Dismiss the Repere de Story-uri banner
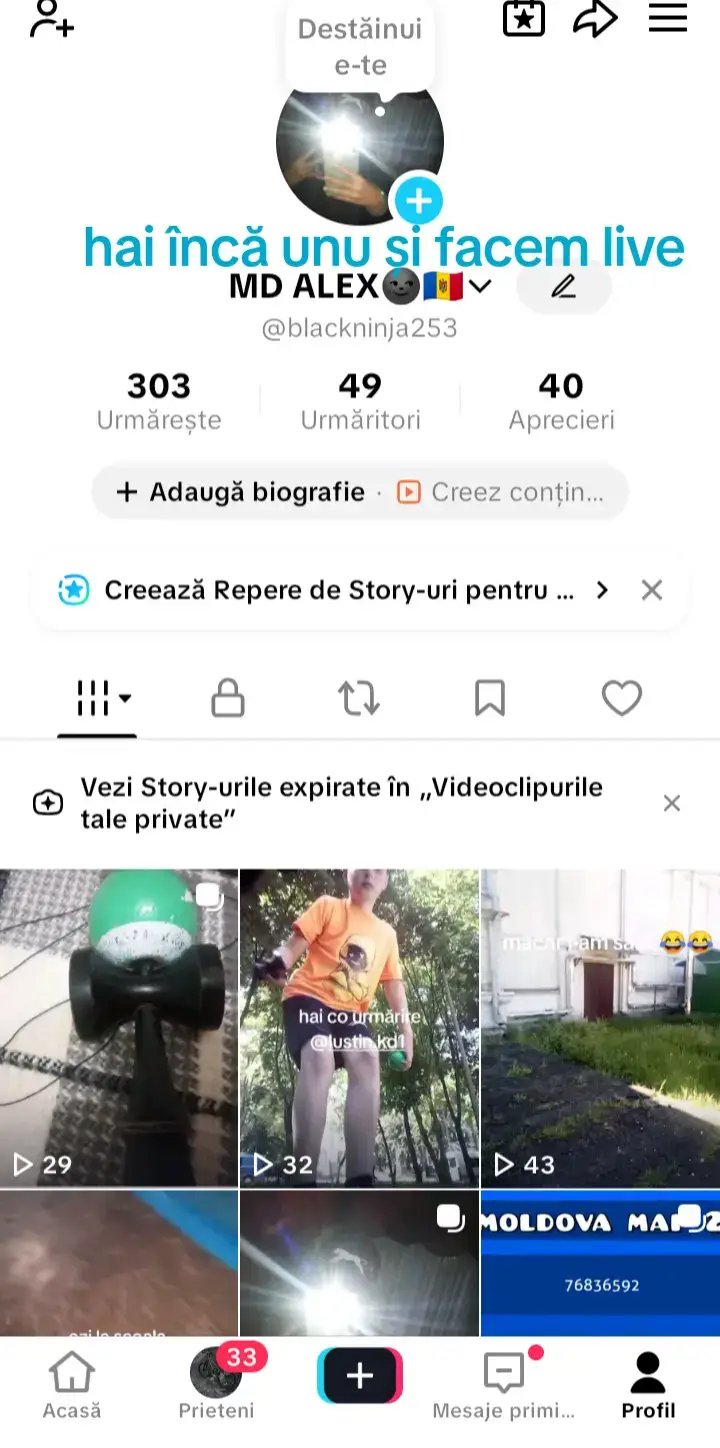Image resolution: width=720 pixels, height=1448 pixels. click(x=652, y=590)
